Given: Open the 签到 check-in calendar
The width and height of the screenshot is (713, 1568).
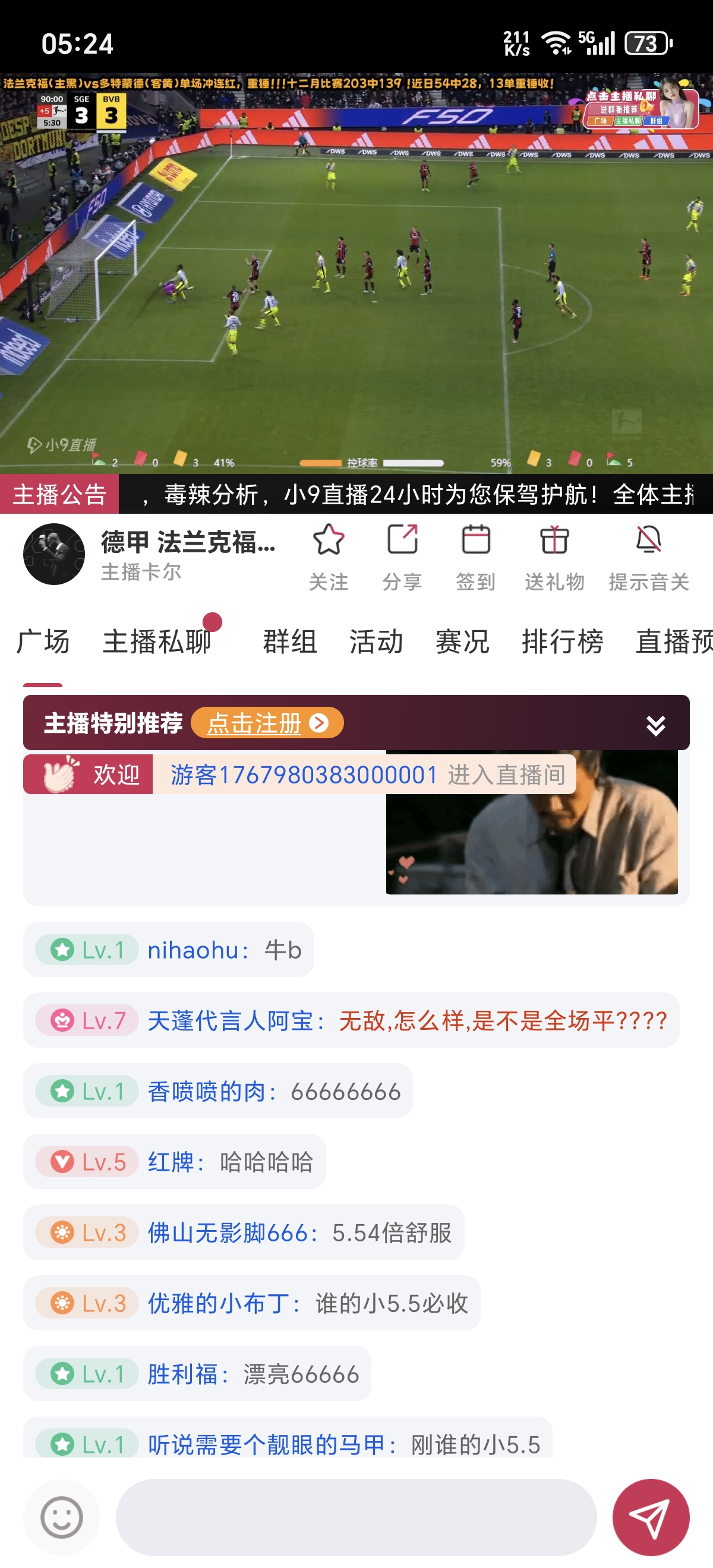Looking at the screenshot, I should pos(475,556).
